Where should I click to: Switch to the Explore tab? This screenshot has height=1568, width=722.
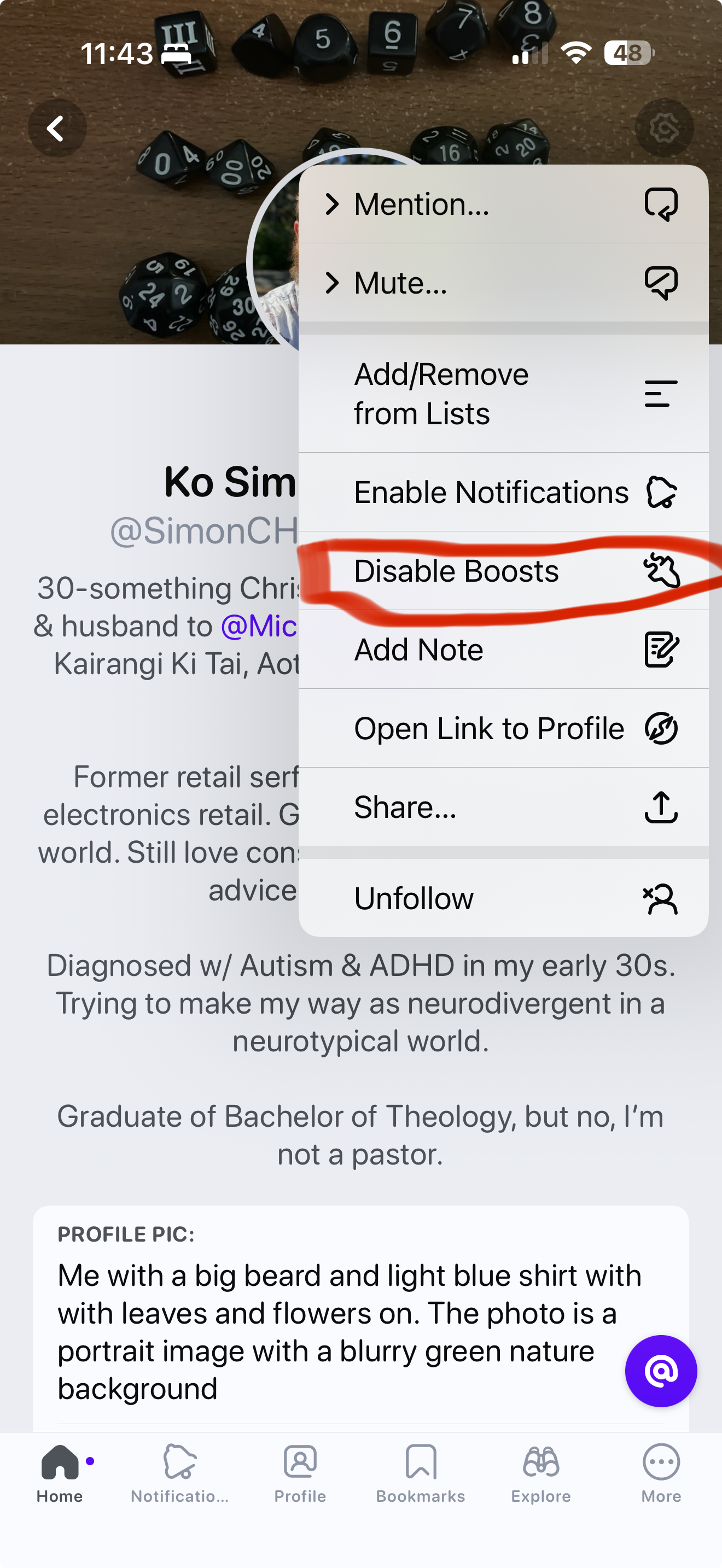click(x=540, y=1473)
